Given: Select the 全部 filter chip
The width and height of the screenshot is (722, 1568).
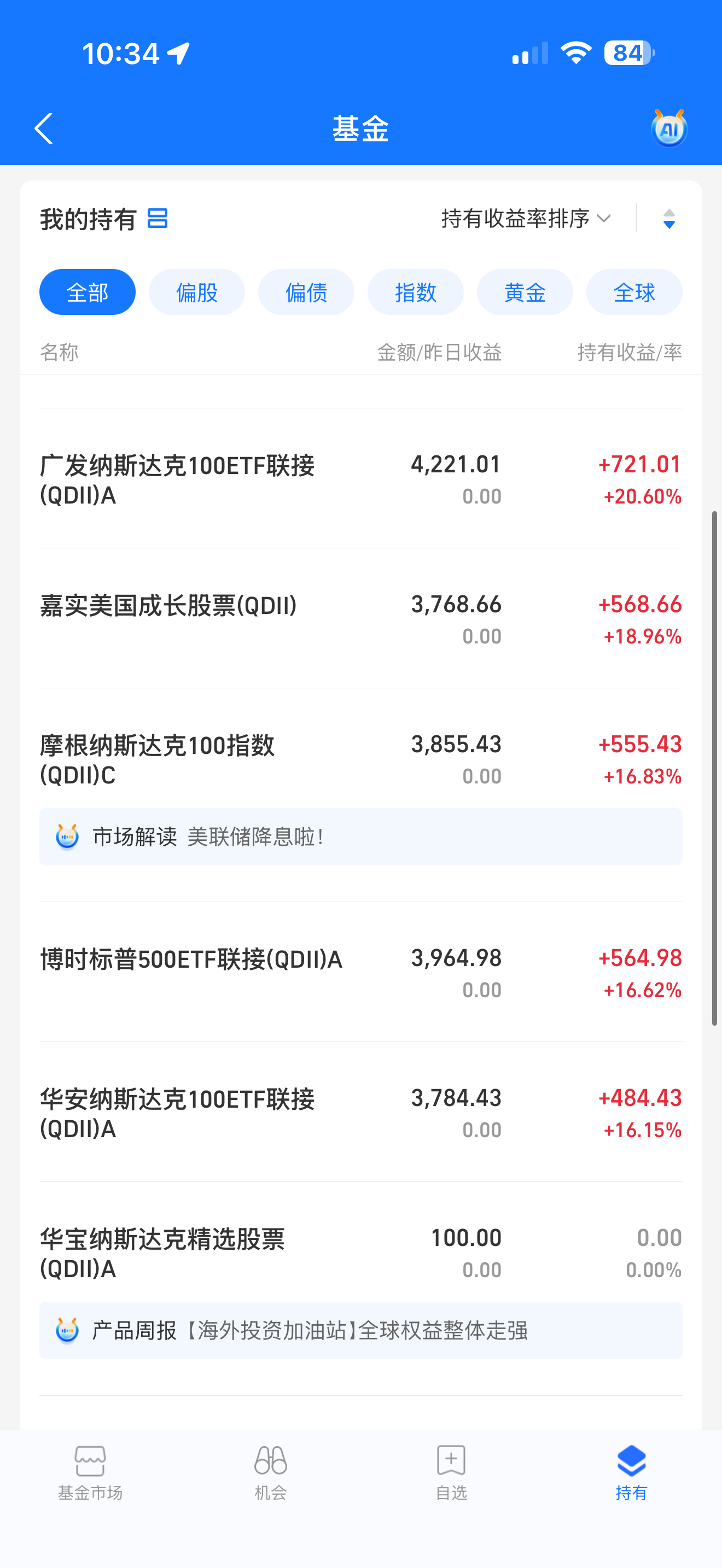Looking at the screenshot, I should (x=88, y=292).
